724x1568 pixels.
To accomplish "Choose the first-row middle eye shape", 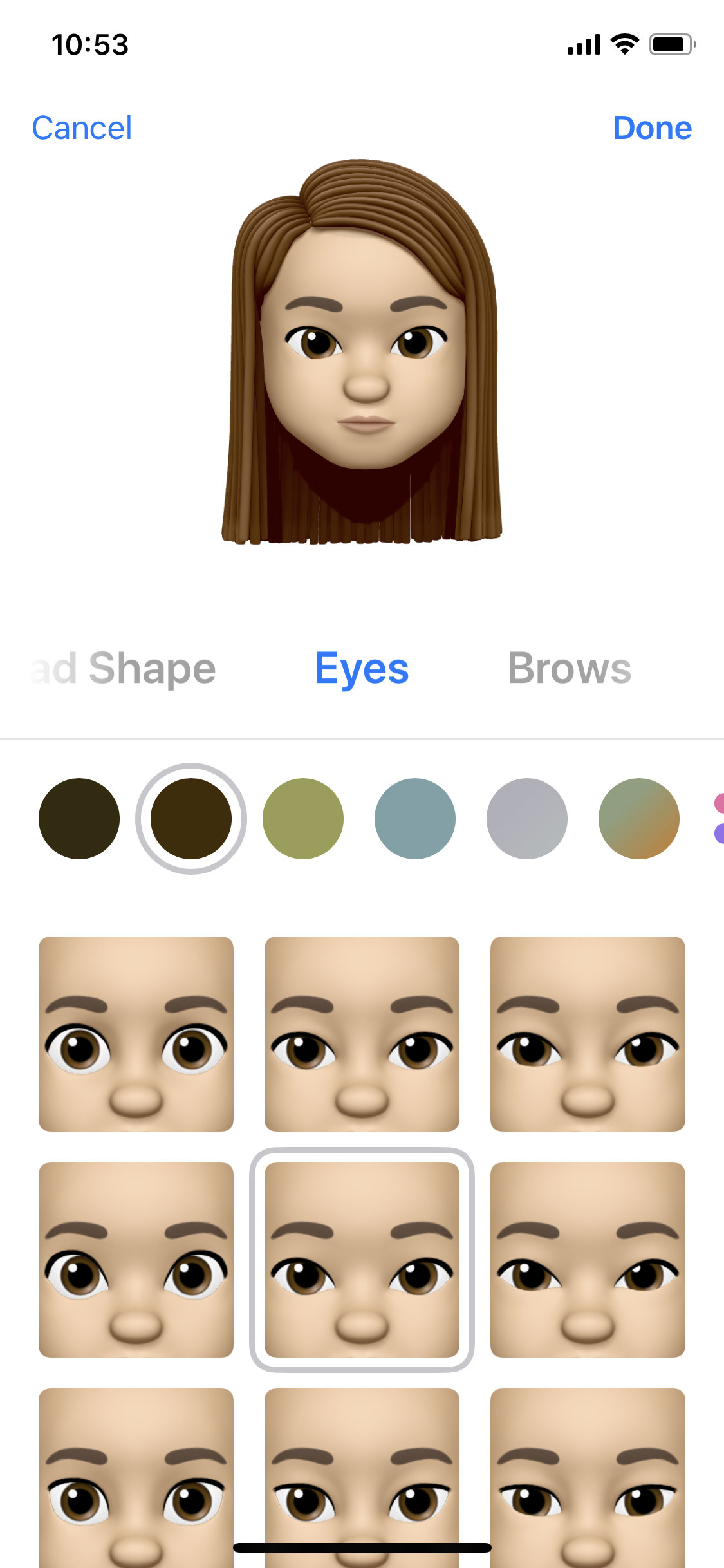I will click(x=362, y=1034).
